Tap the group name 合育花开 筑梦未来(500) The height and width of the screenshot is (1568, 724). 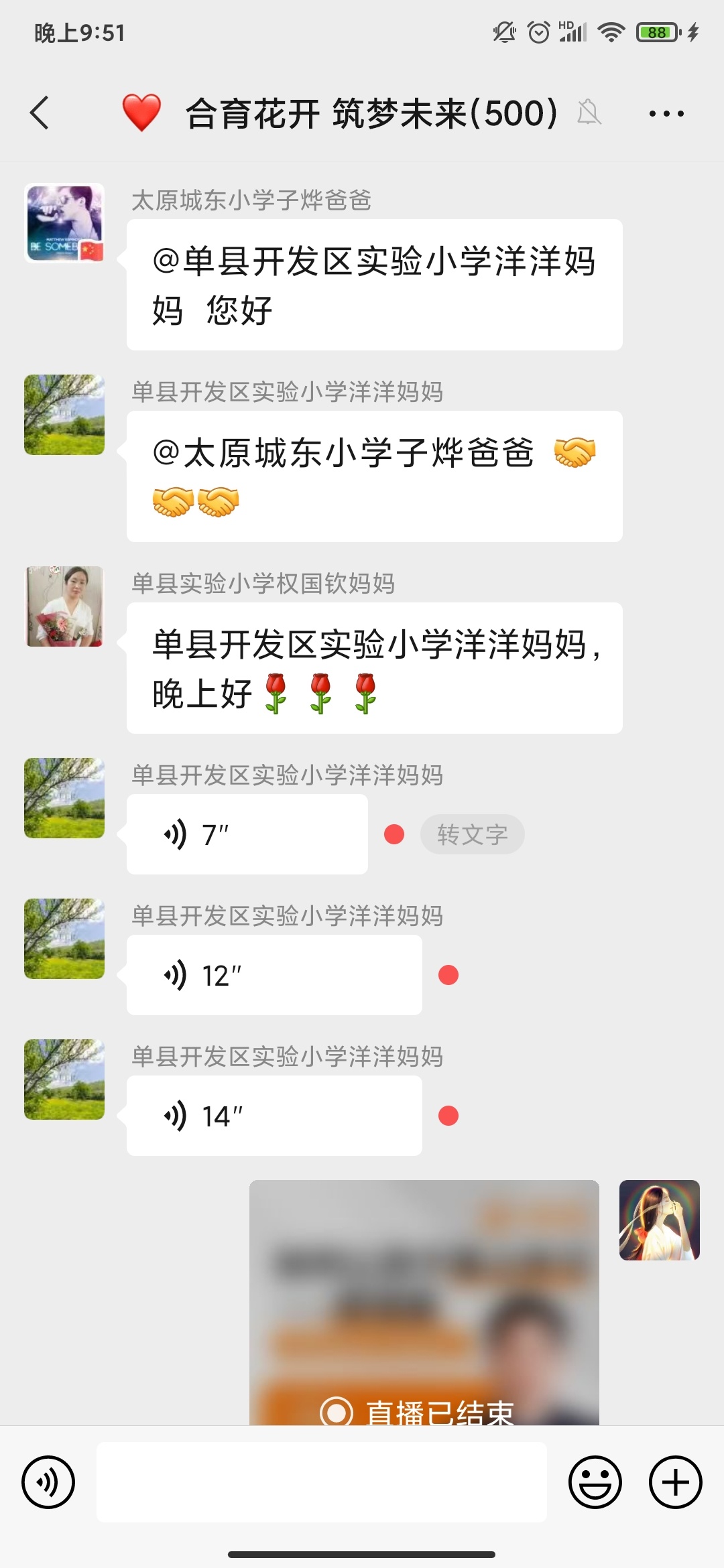coord(369,114)
